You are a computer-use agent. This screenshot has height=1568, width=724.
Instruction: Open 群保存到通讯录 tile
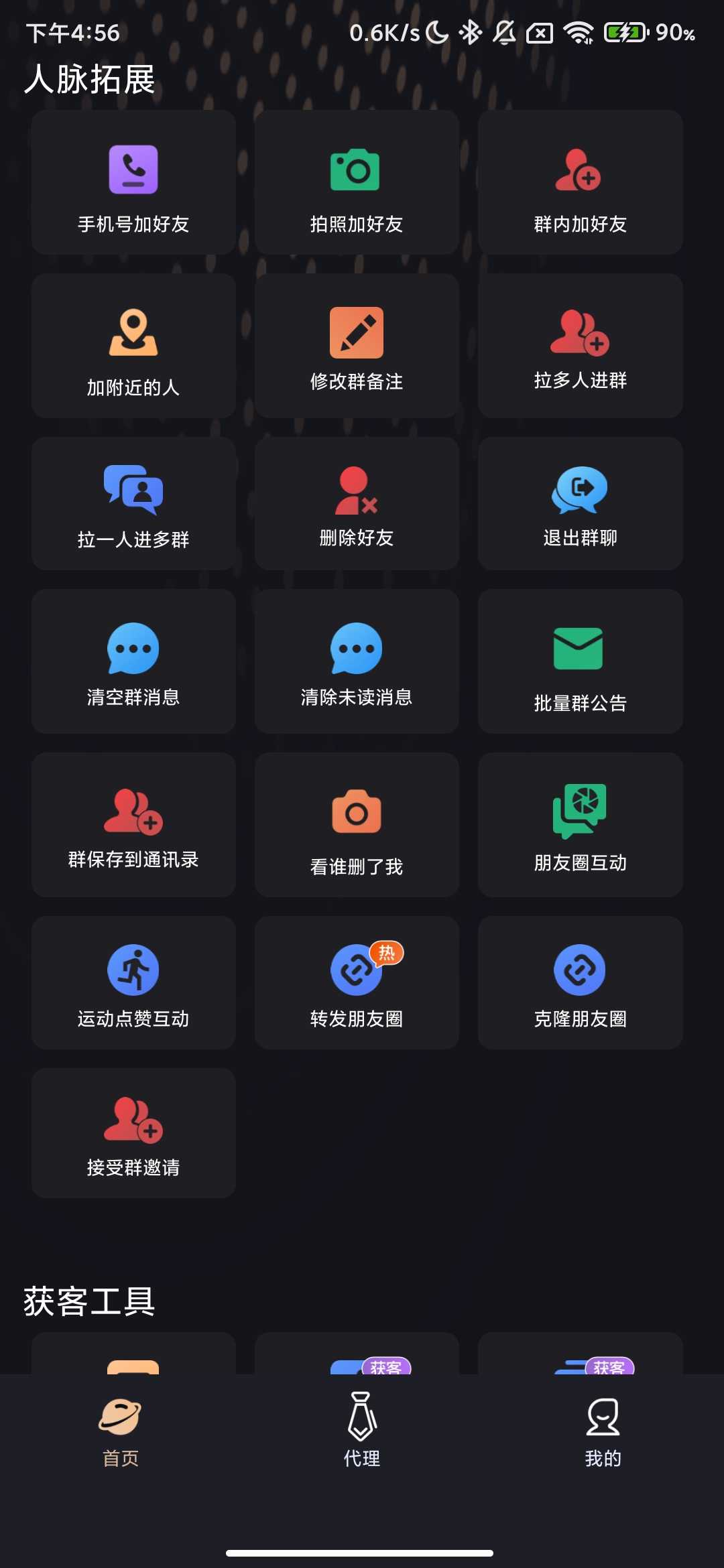[x=133, y=825]
